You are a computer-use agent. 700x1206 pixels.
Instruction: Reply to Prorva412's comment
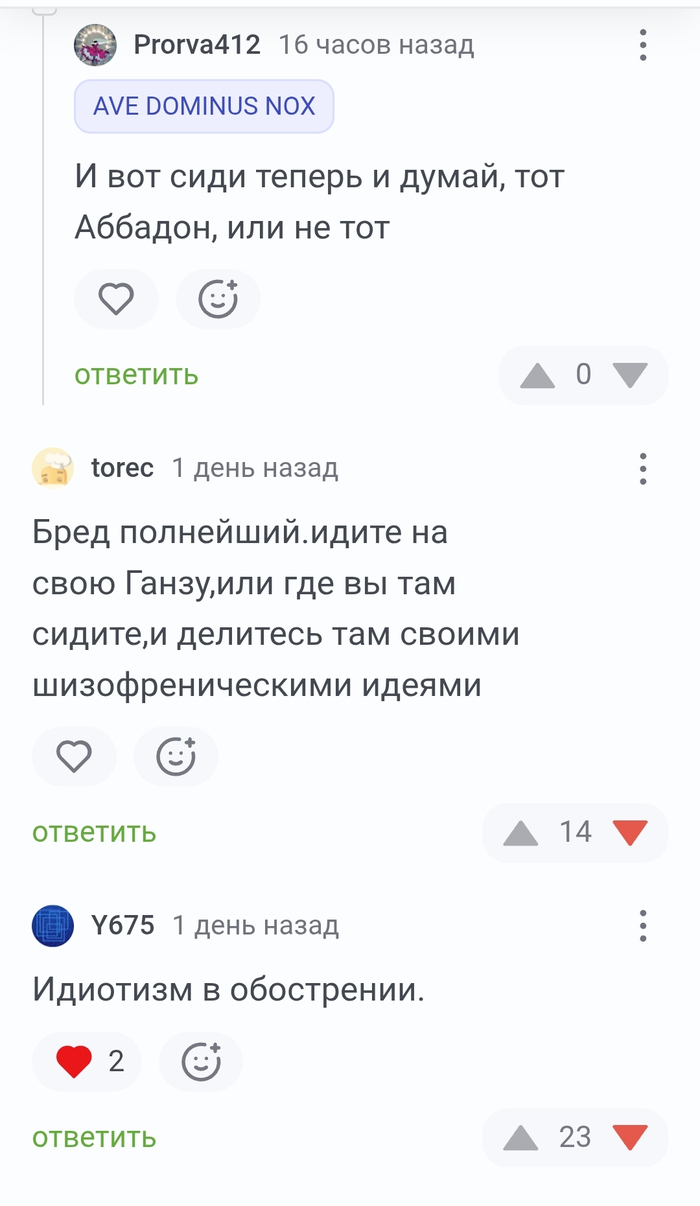[x=136, y=375]
